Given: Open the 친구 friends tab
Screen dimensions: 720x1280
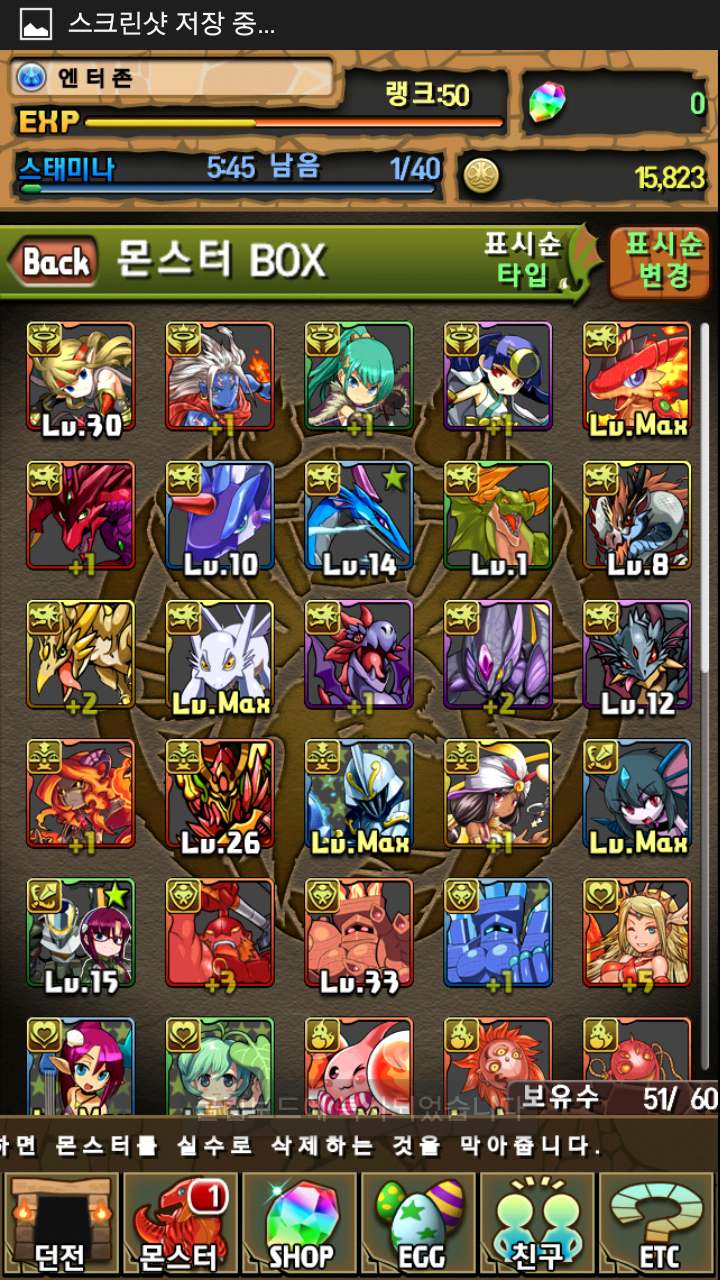Looking at the screenshot, I should 539,1224.
